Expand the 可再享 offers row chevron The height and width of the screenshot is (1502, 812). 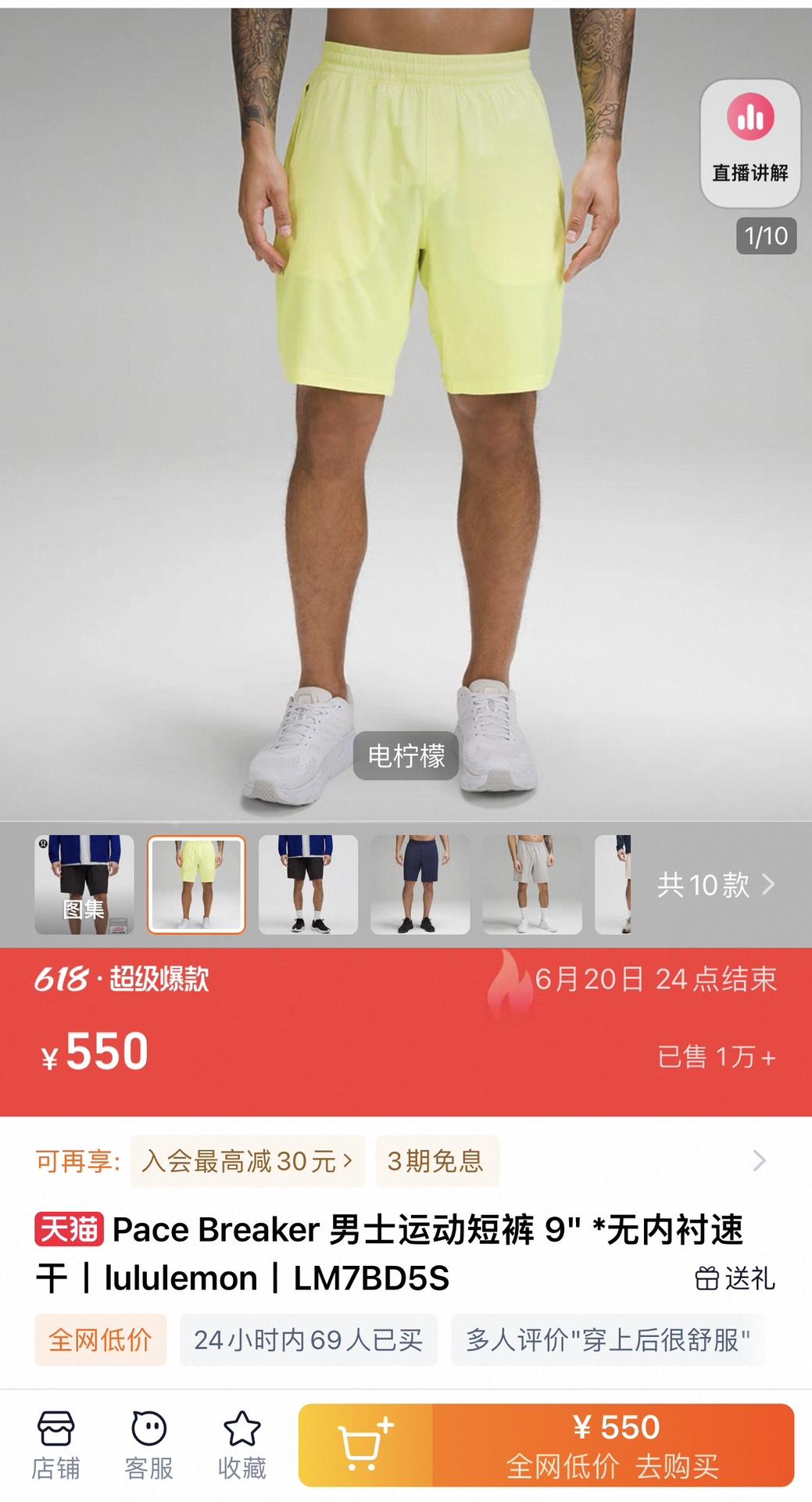pos(759,1161)
